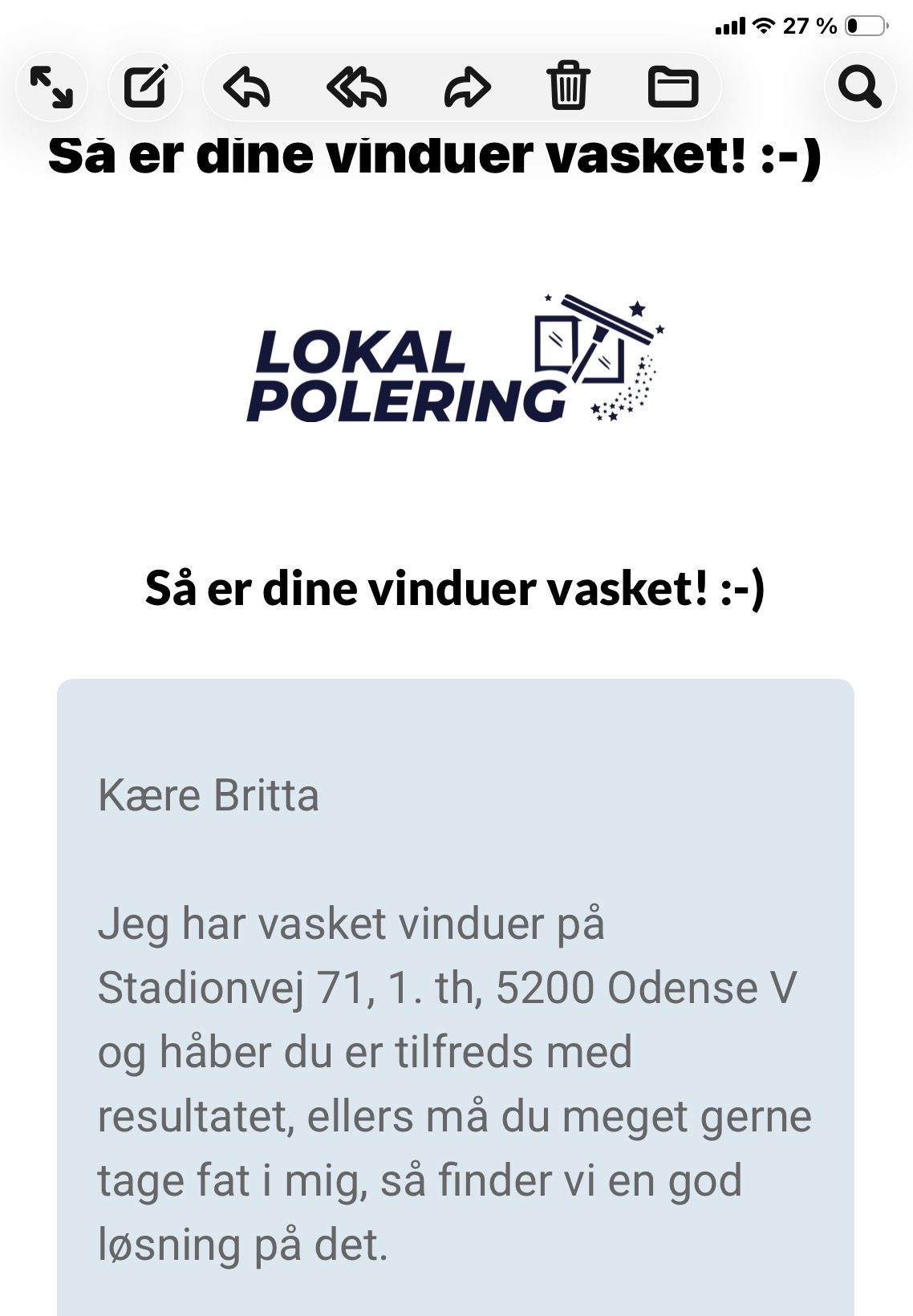Reply to this email
913x1316 pixels.
click(246, 87)
